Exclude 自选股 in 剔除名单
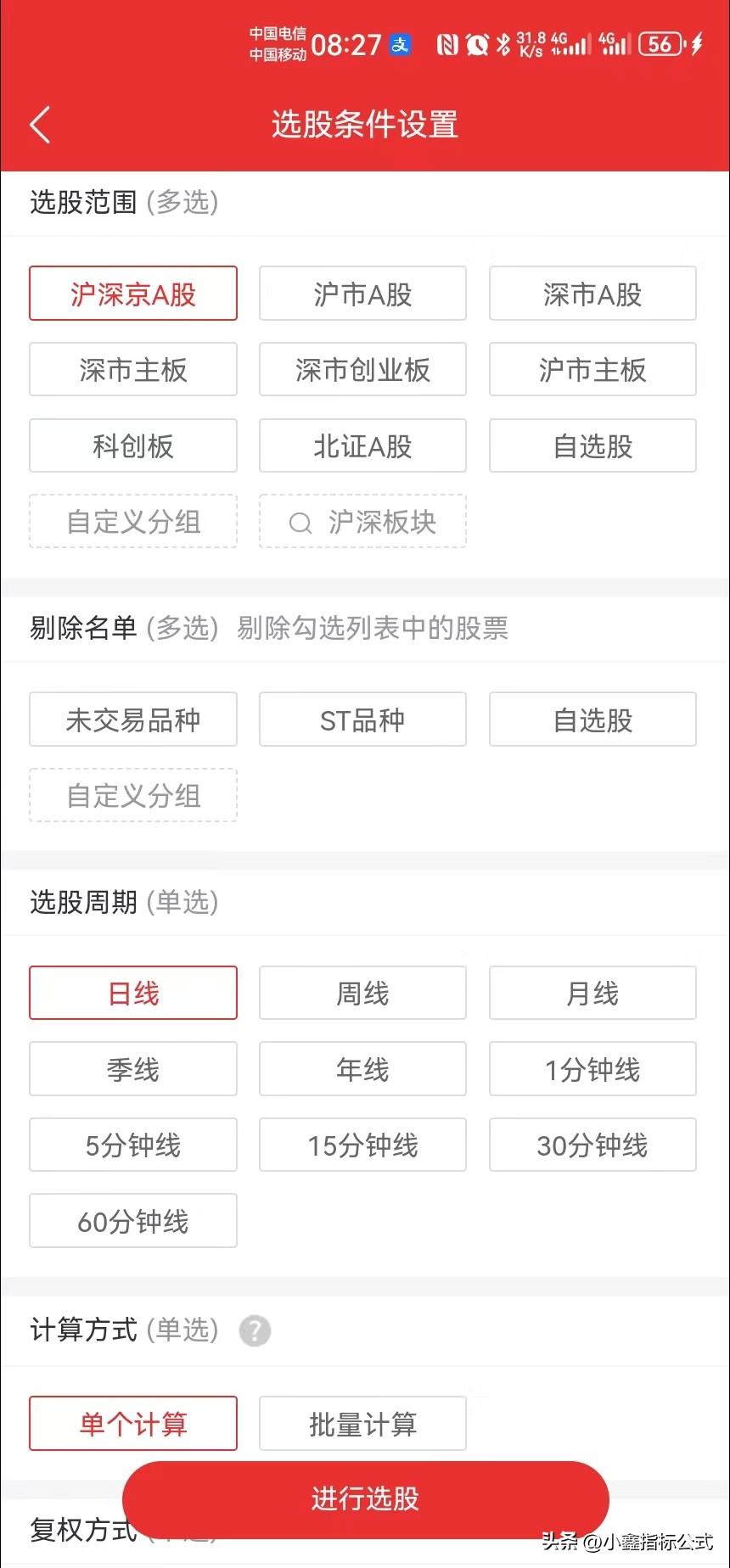 click(592, 720)
